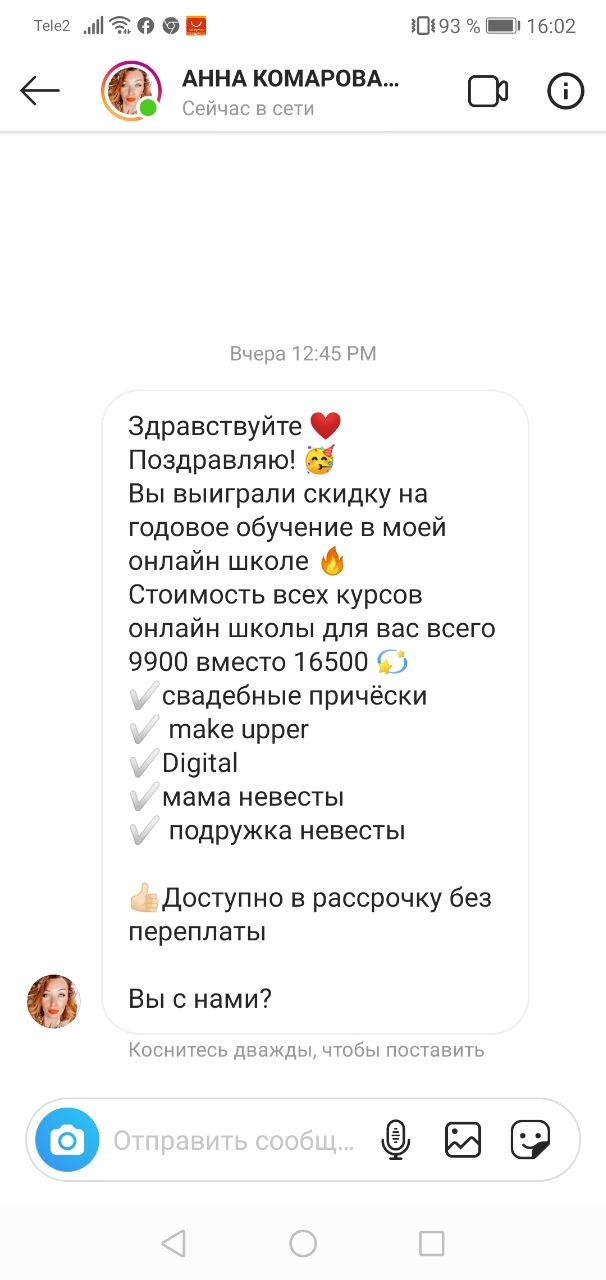Open the blue camera button
The height and width of the screenshot is (1280, 606).
pyautogui.click(x=67, y=1140)
